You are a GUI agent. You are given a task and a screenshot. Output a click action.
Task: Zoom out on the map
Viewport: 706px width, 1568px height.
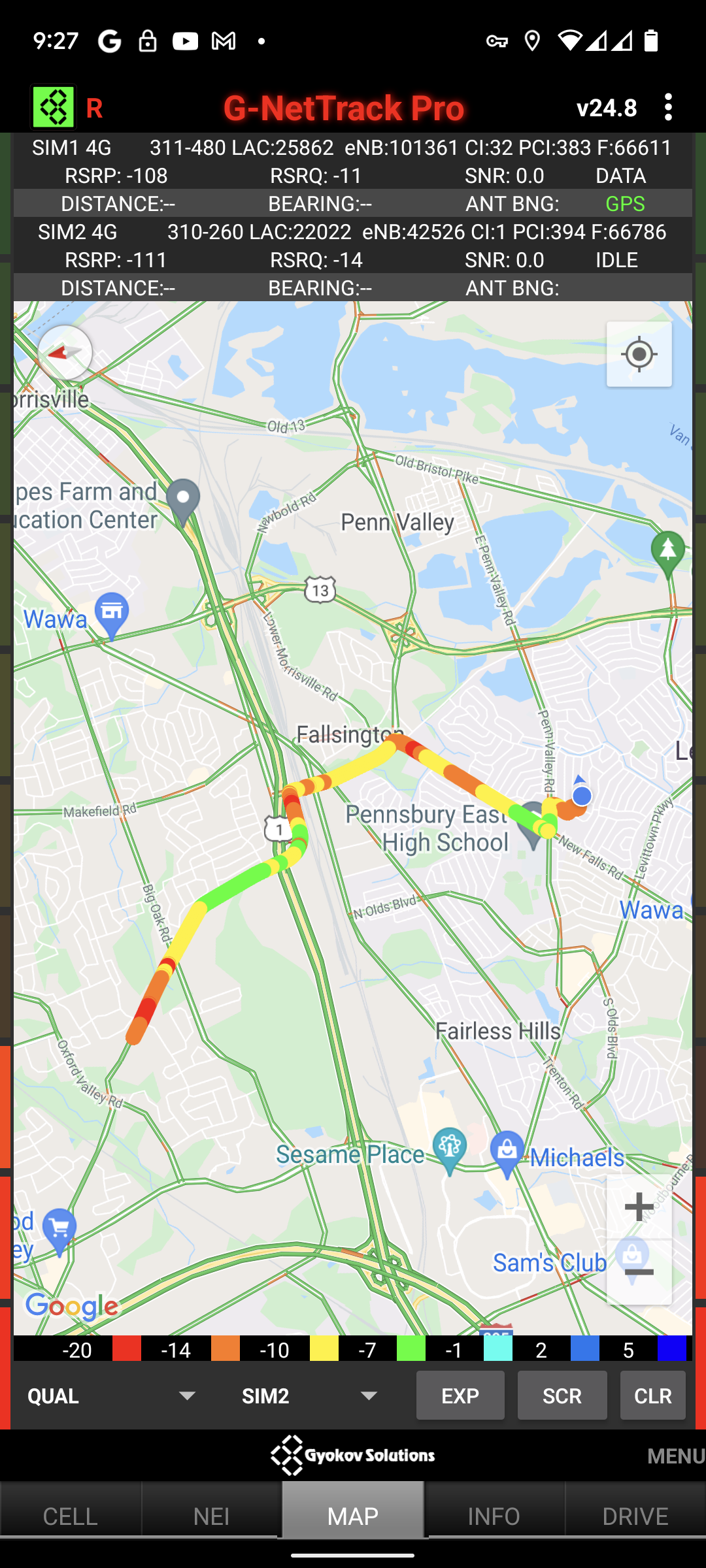click(x=639, y=1272)
